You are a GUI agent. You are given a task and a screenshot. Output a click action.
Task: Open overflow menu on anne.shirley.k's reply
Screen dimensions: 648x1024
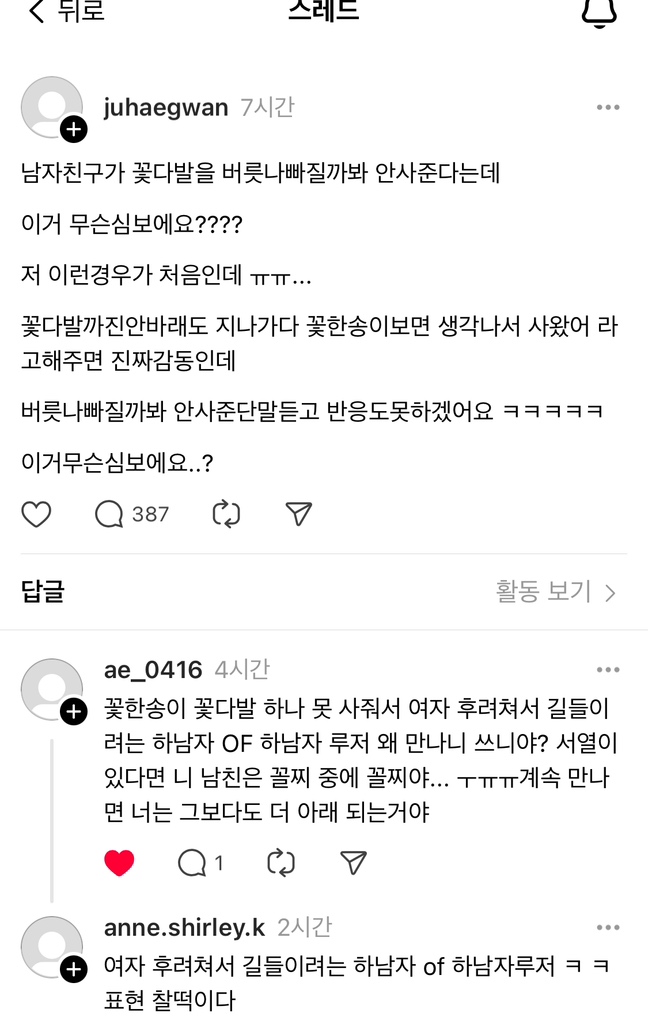pos(608,928)
